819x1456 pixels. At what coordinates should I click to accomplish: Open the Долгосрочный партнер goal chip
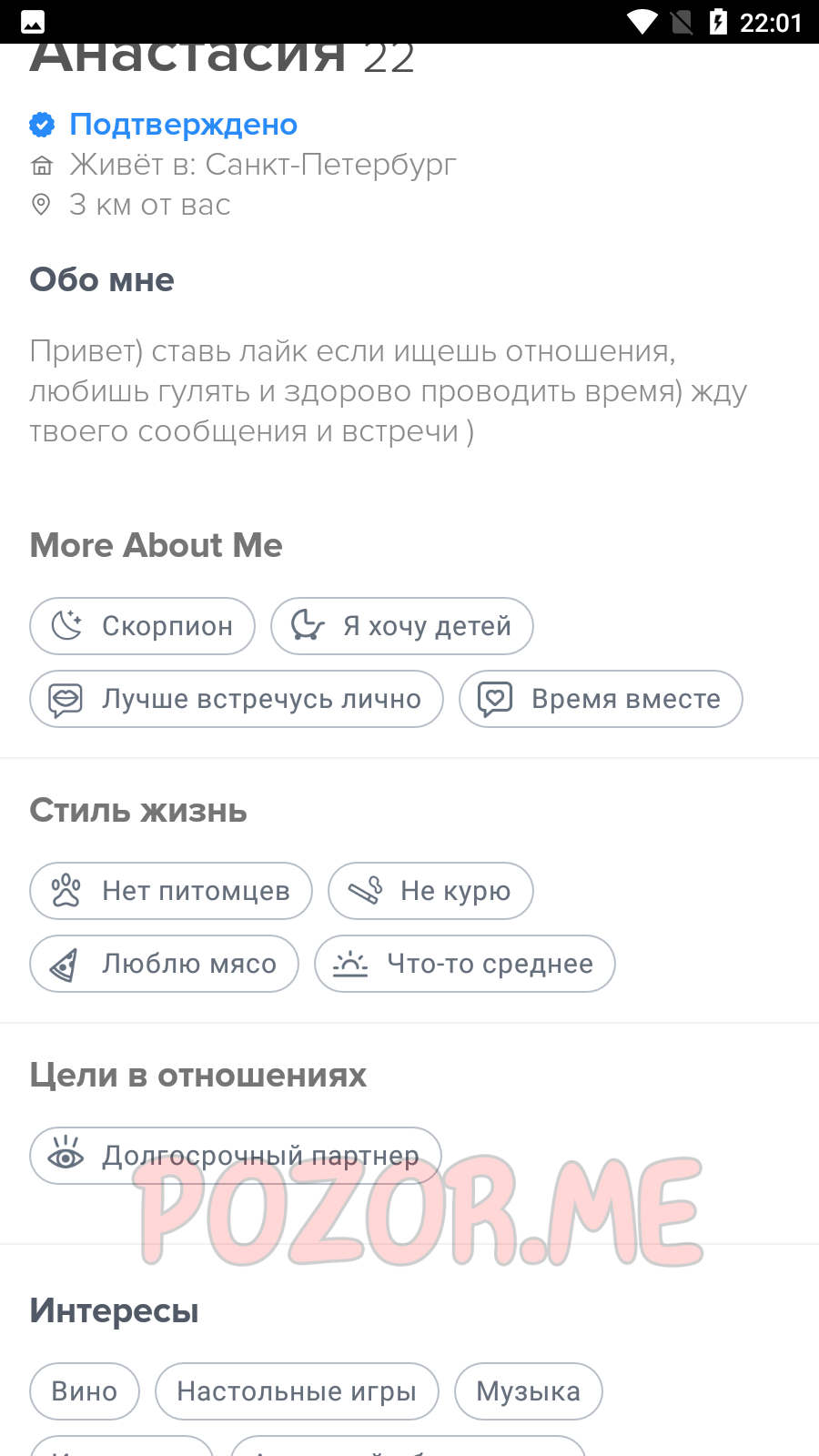[x=236, y=1156]
